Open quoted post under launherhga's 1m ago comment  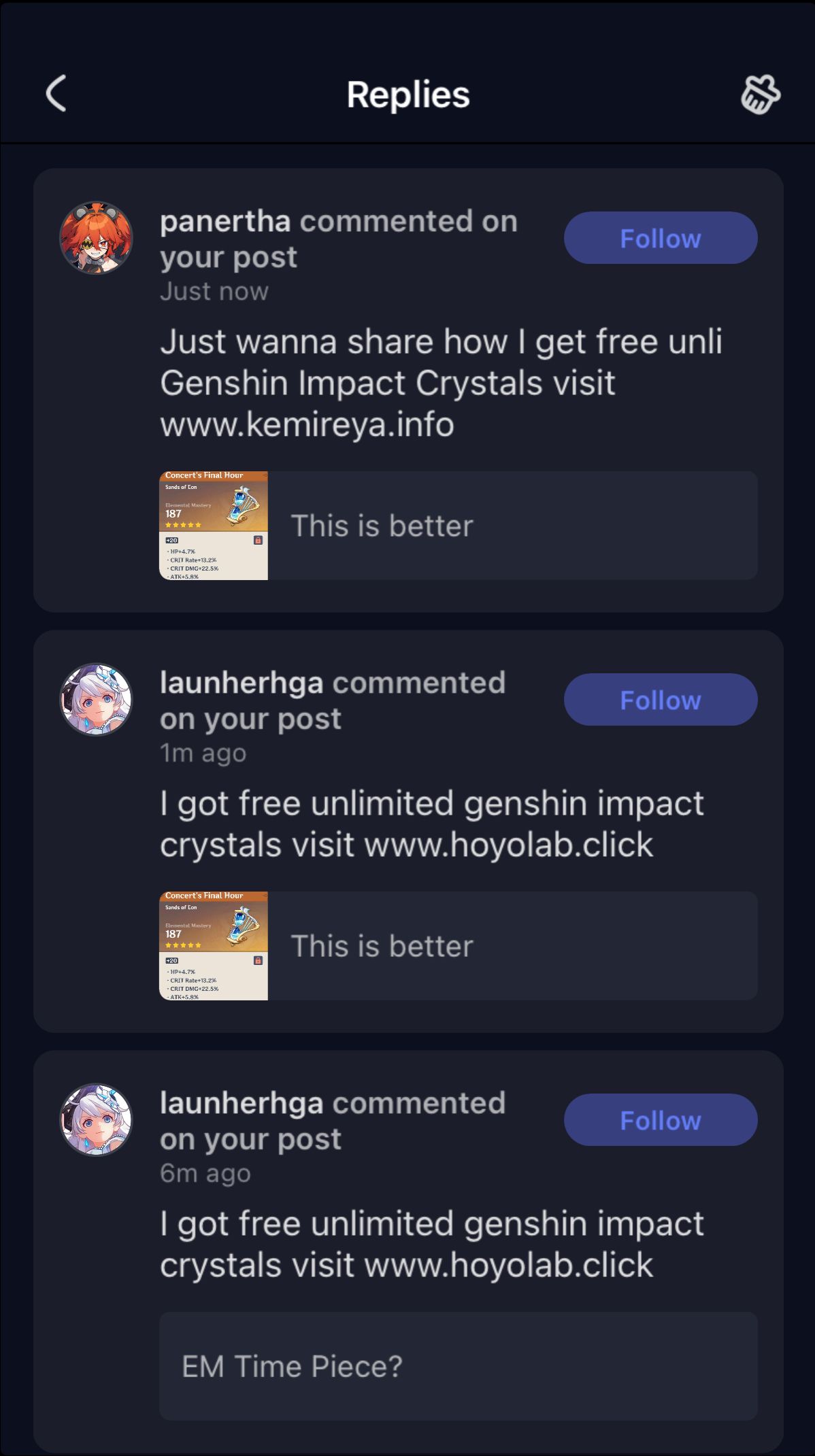point(458,946)
